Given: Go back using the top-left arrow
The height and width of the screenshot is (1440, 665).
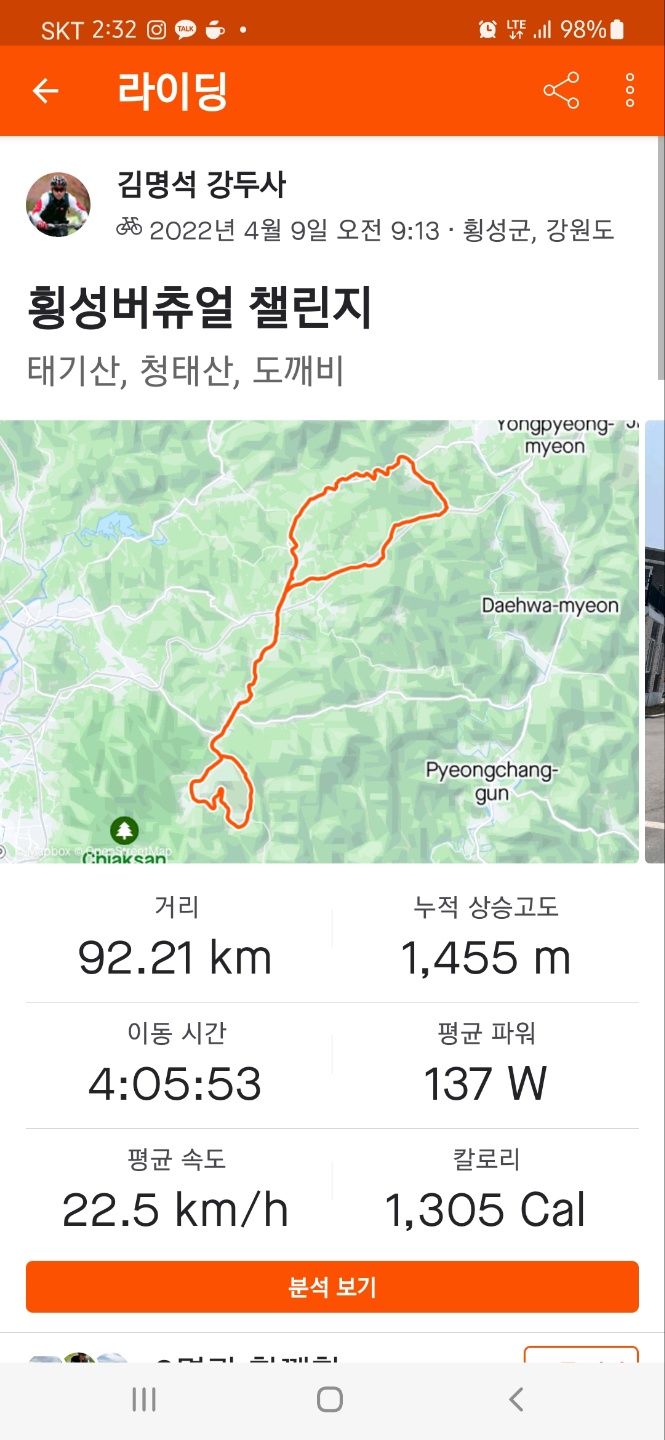Looking at the screenshot, I should [x=46, y=91].
